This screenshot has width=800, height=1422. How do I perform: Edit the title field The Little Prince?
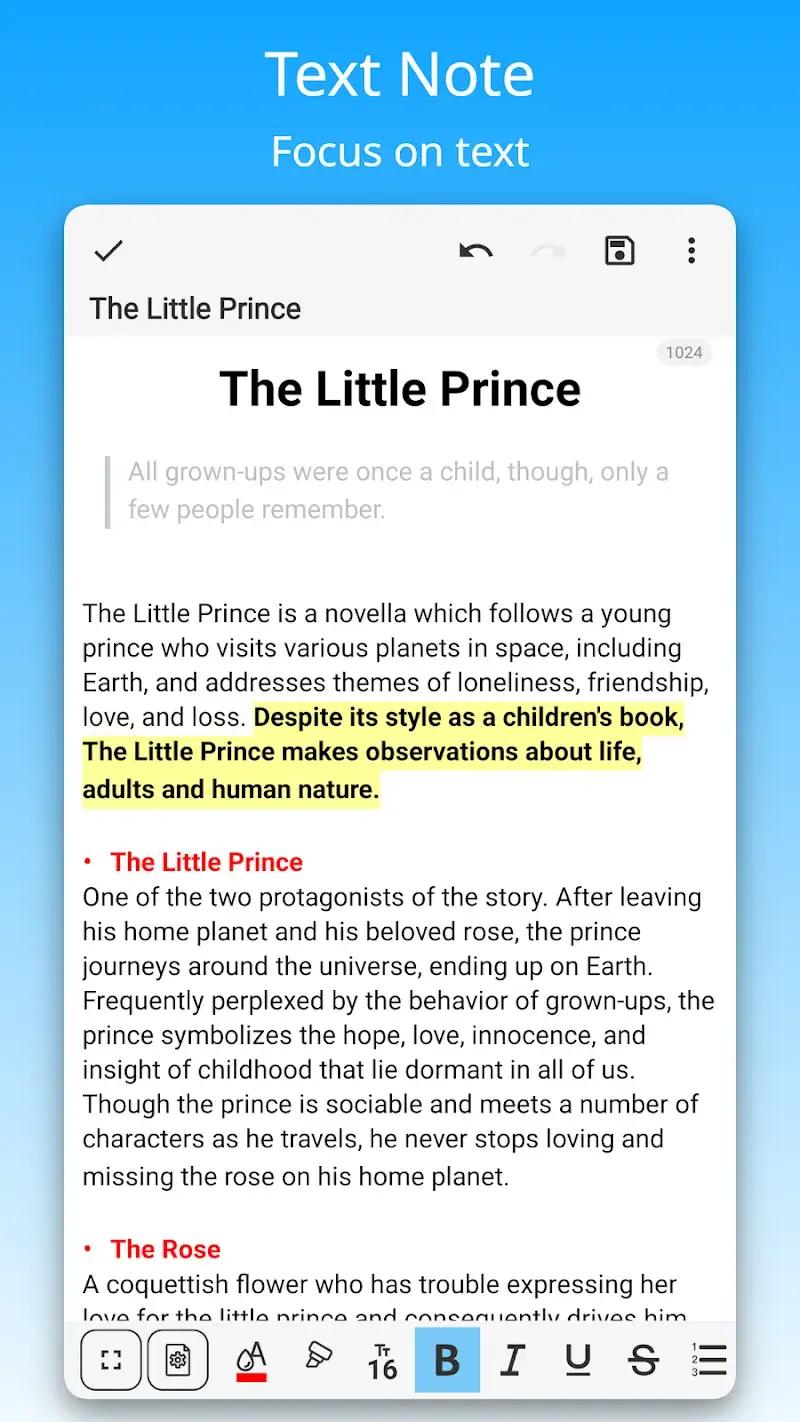click(195, 308)
